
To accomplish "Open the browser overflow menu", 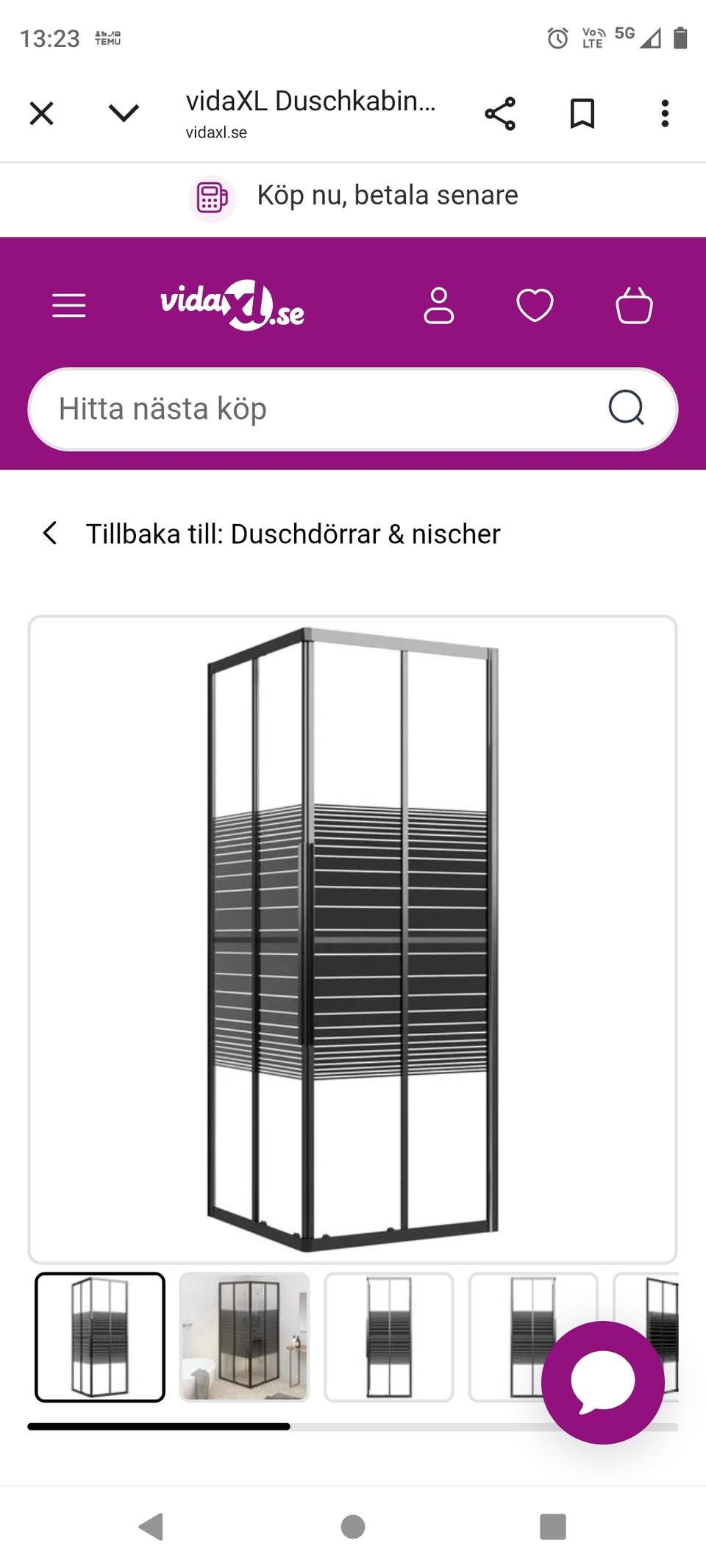I will [664, 113].
